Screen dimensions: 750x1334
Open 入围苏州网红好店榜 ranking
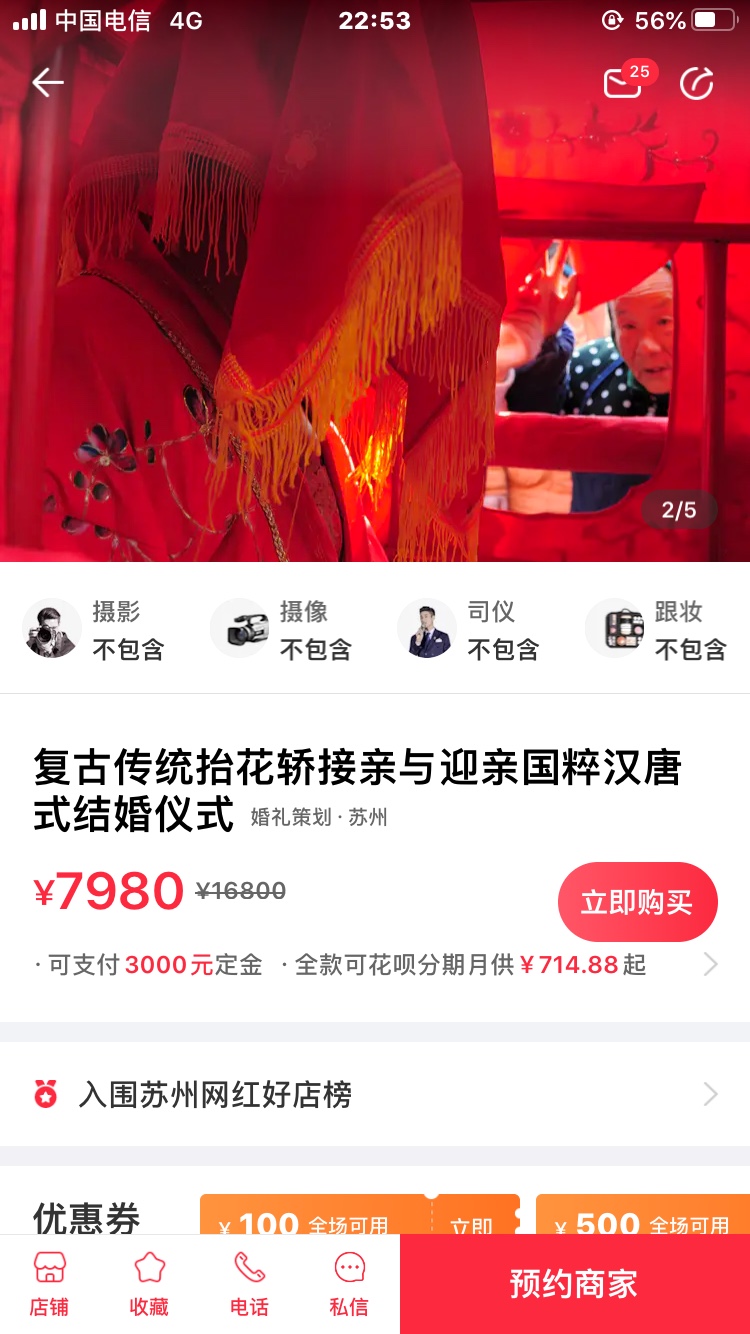click(374, 1095)
